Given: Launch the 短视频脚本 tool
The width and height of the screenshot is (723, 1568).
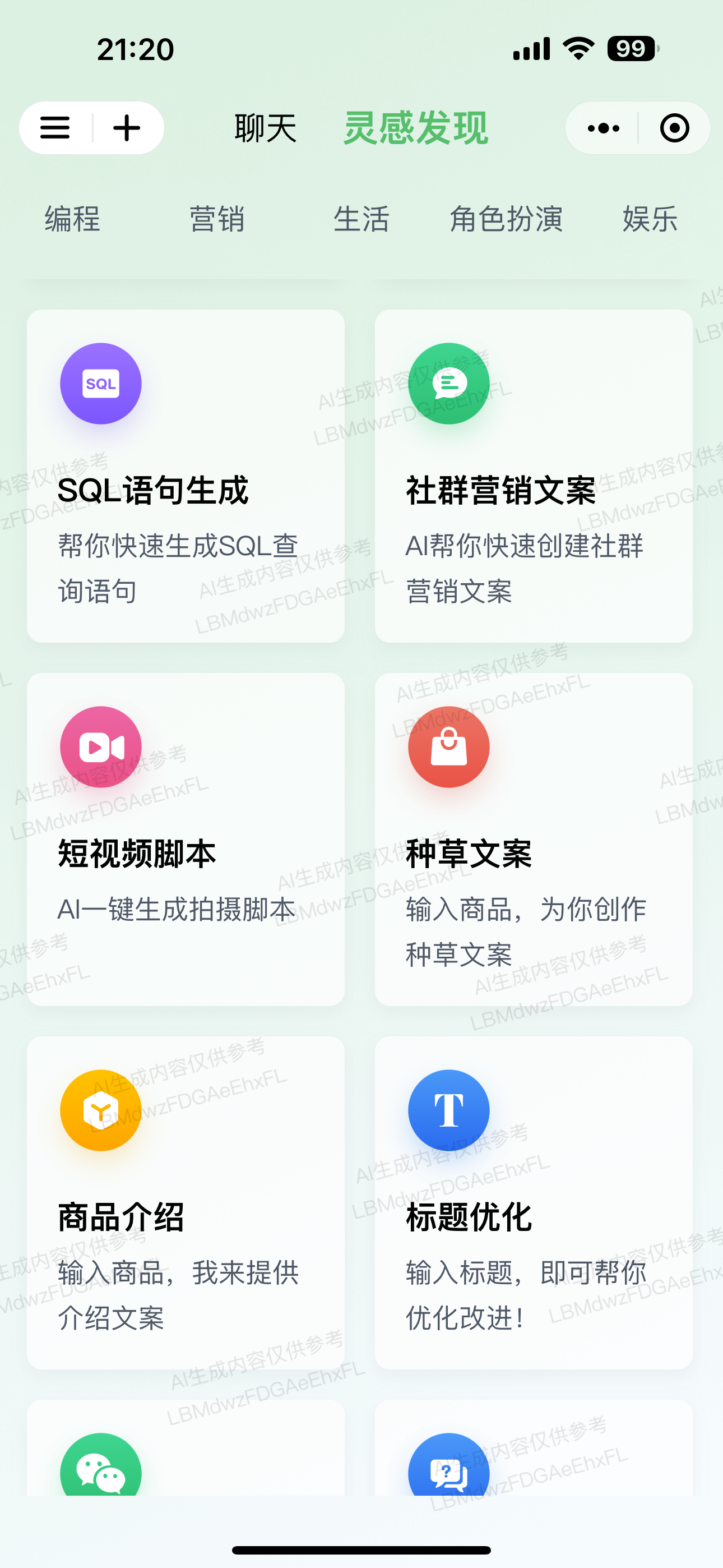Looking at the screenshot, I should click(186, 839).
